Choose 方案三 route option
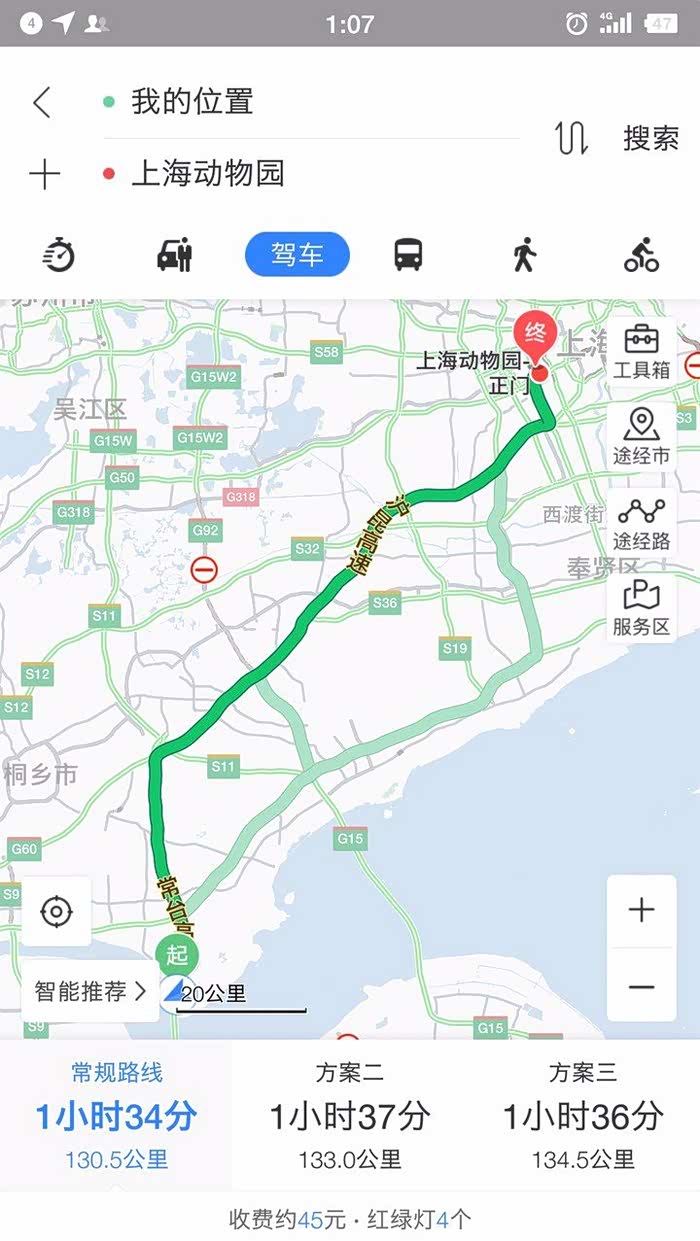This screenshot has height=1241, width=700. 583,1115
